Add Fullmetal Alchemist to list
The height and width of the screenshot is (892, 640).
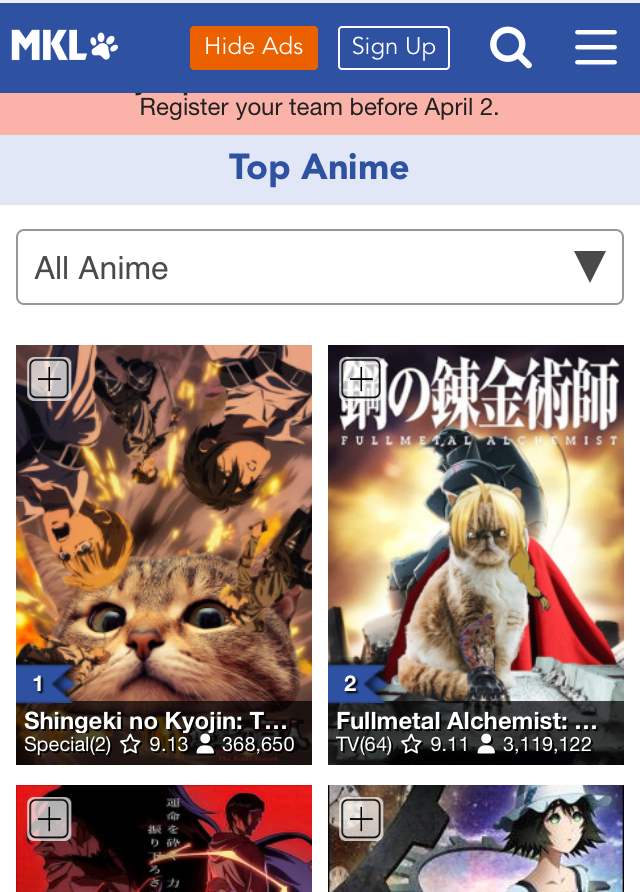point(361,379)
